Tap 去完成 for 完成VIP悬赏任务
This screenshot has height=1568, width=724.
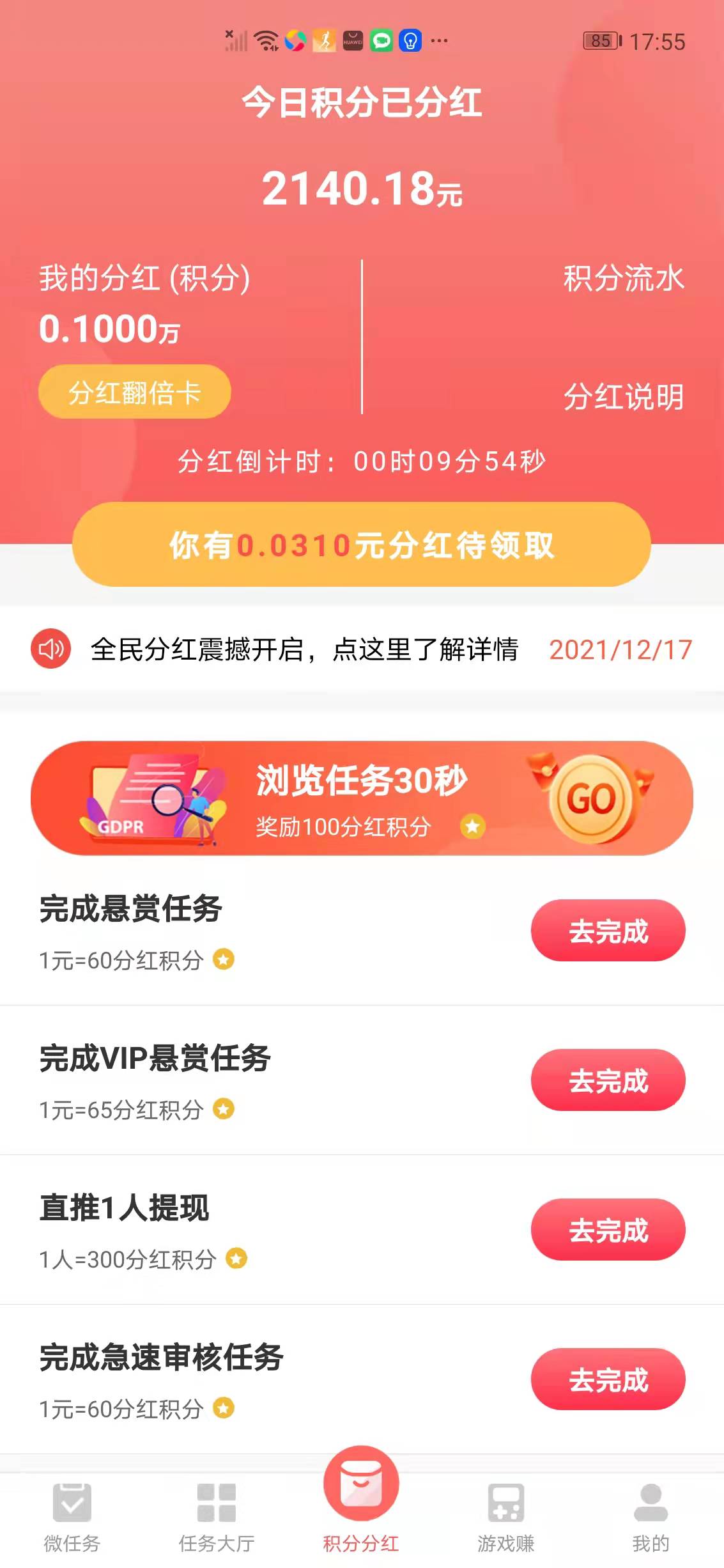(x=608, y=1080)
